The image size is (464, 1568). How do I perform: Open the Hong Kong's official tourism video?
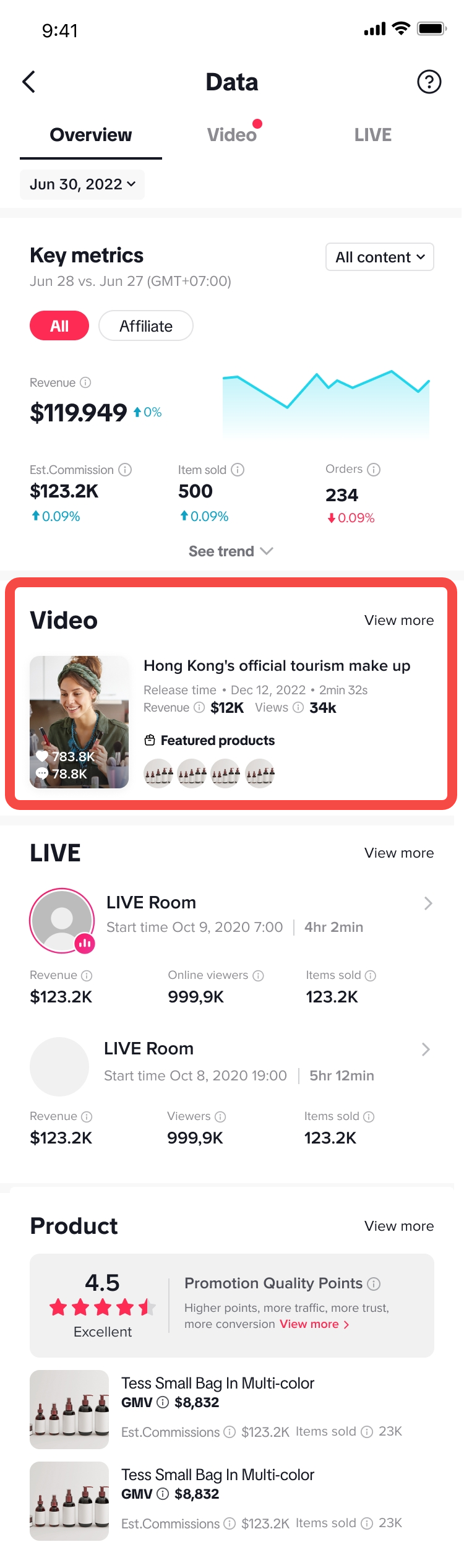[x=277, y=666]
